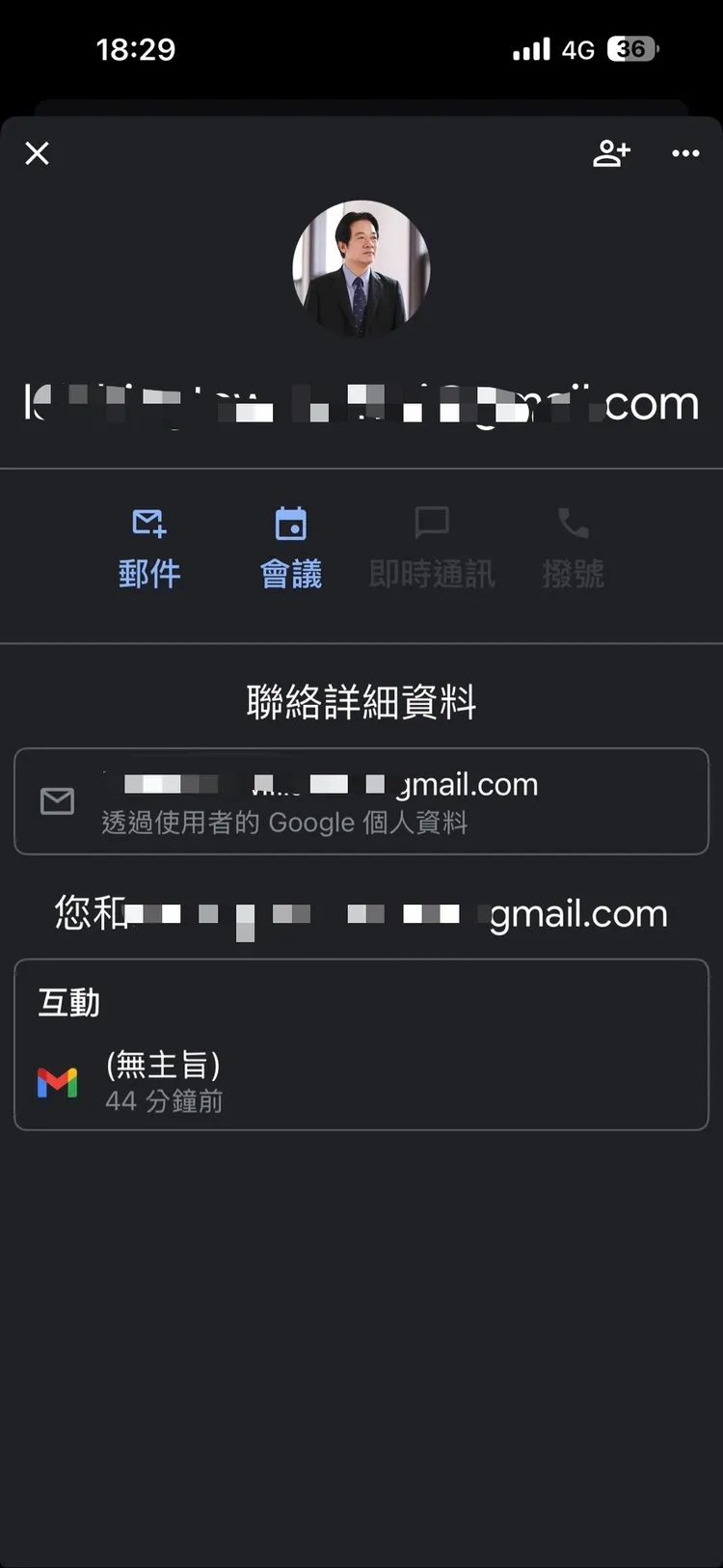Select the 聯絡詳細資料 section header
The image size is (723, 1568).
pos(361,703)
